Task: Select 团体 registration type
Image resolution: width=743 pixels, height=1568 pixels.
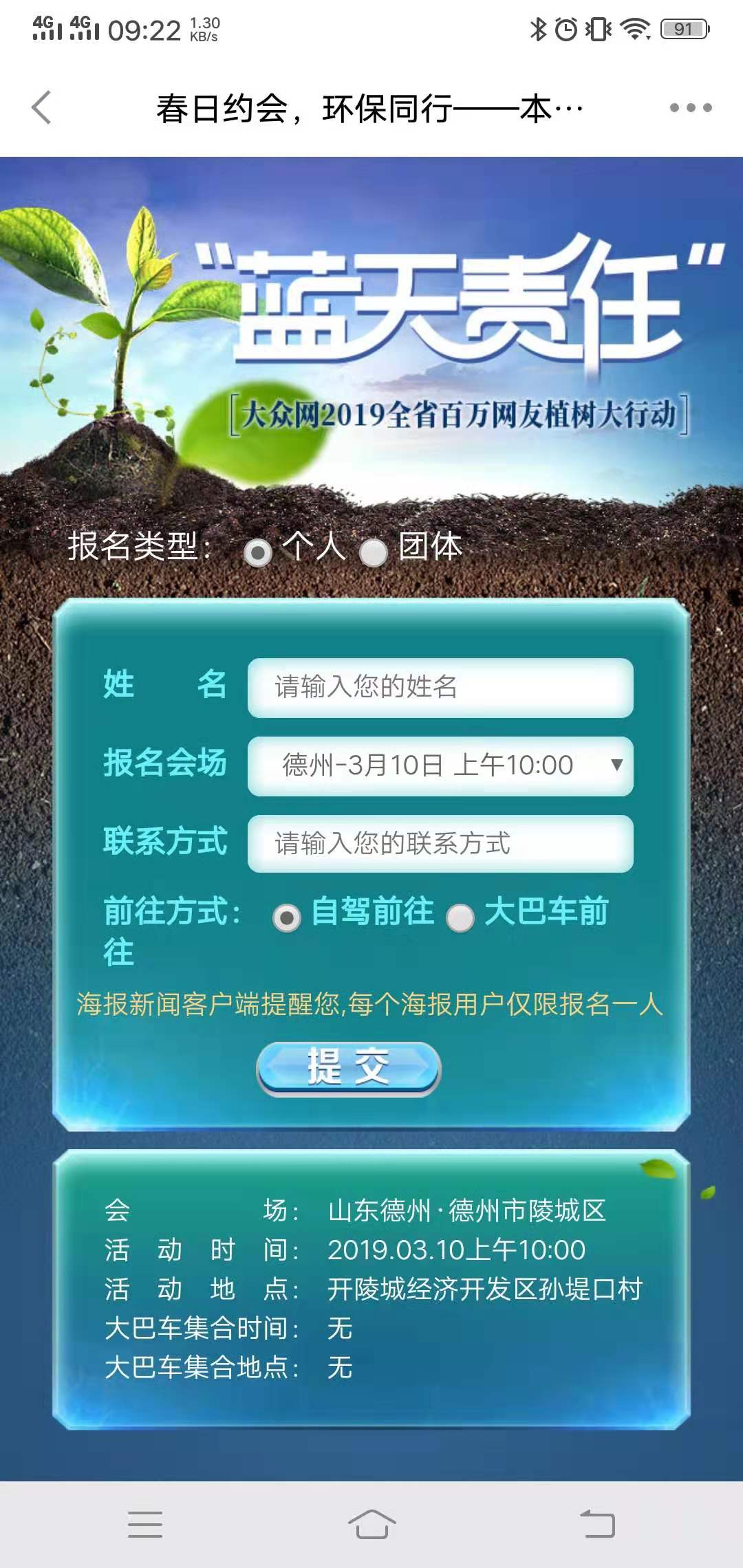Action: (x=374, y=552)
